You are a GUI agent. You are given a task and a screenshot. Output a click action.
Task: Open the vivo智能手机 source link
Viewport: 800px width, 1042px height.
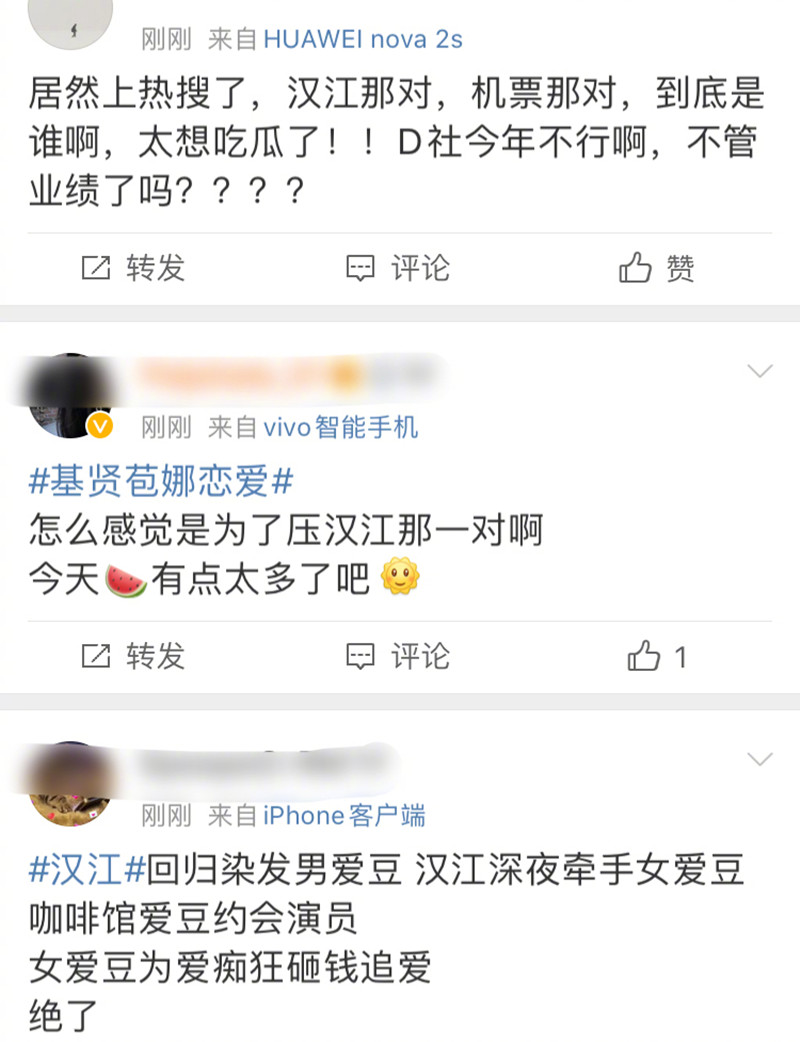(x=340, y=428)
